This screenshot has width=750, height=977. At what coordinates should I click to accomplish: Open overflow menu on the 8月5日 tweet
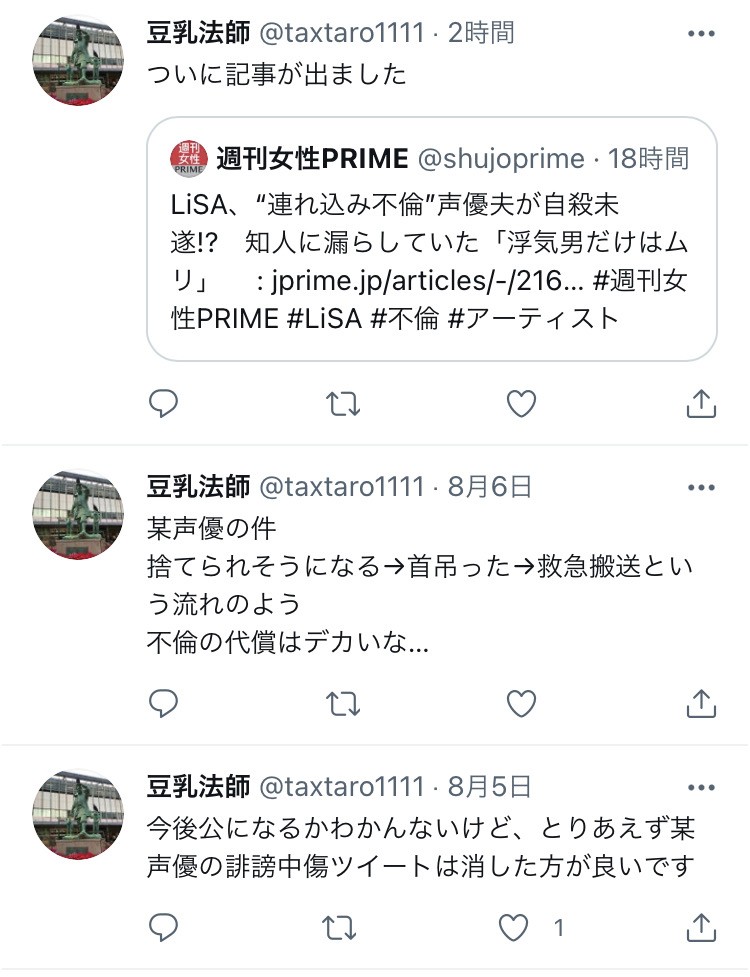point(701,786)
